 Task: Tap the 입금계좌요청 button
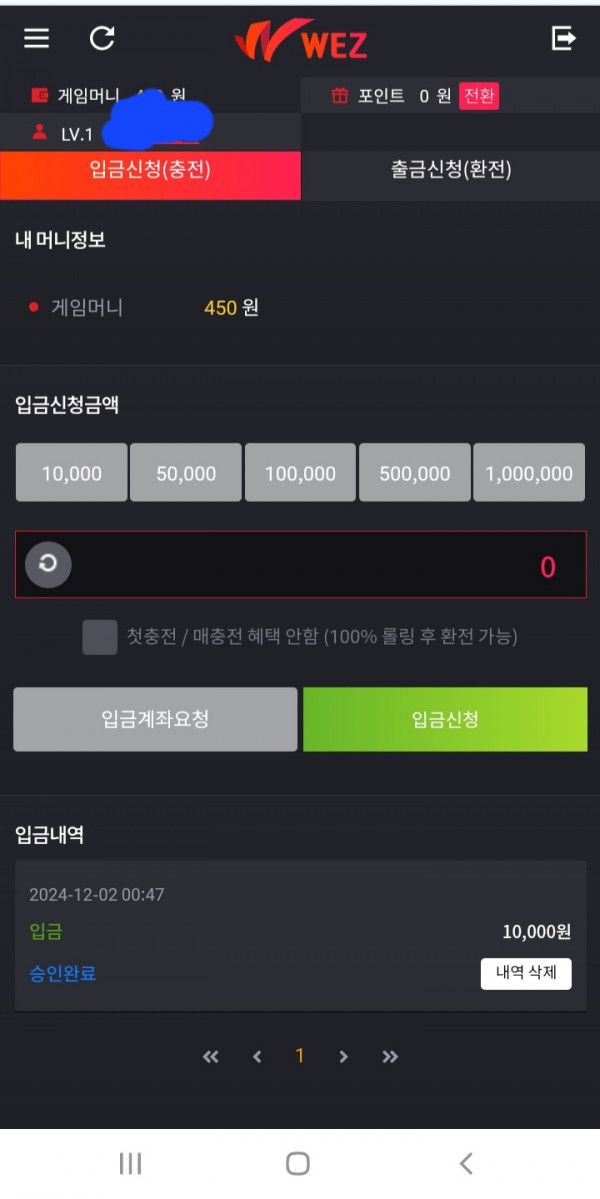155,719
